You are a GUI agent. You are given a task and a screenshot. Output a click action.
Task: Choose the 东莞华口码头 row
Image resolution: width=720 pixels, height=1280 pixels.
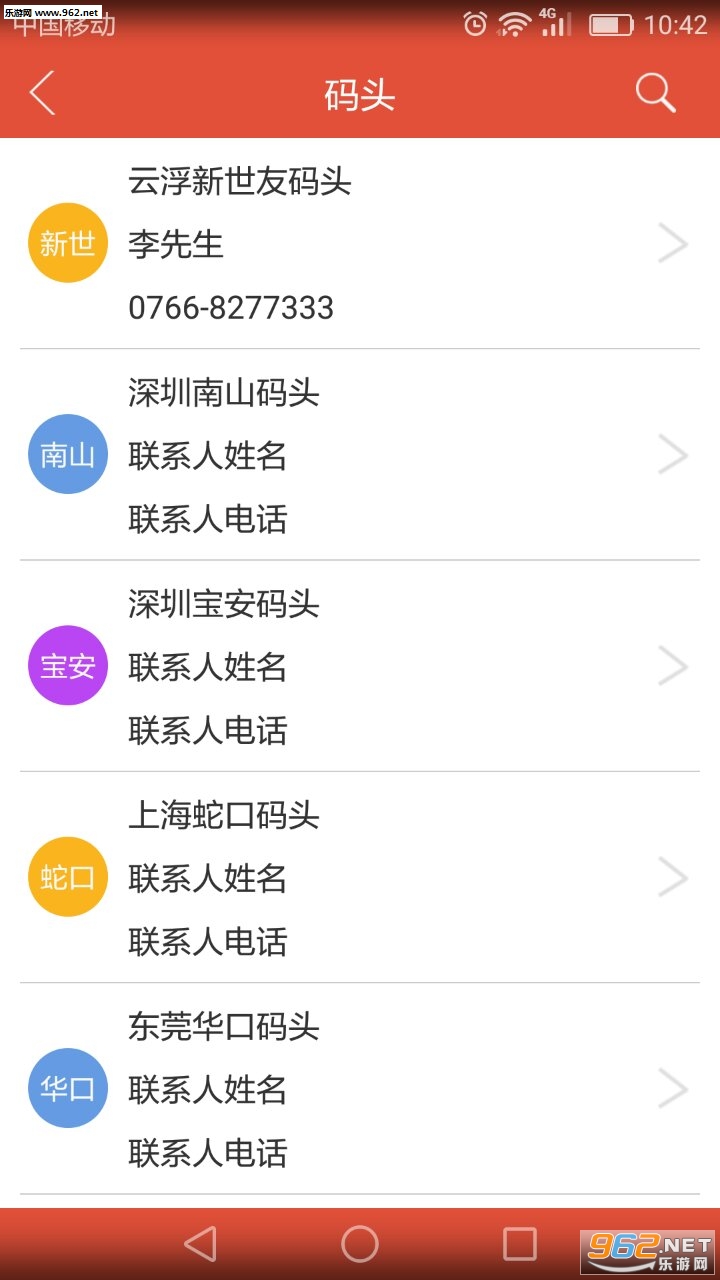(x=360, y=1089)
